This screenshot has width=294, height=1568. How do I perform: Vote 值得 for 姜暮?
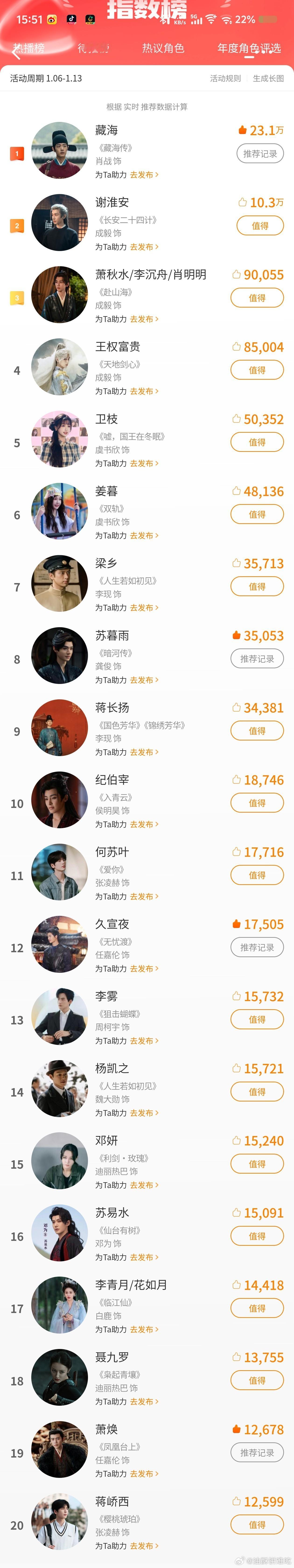point(257,514)
